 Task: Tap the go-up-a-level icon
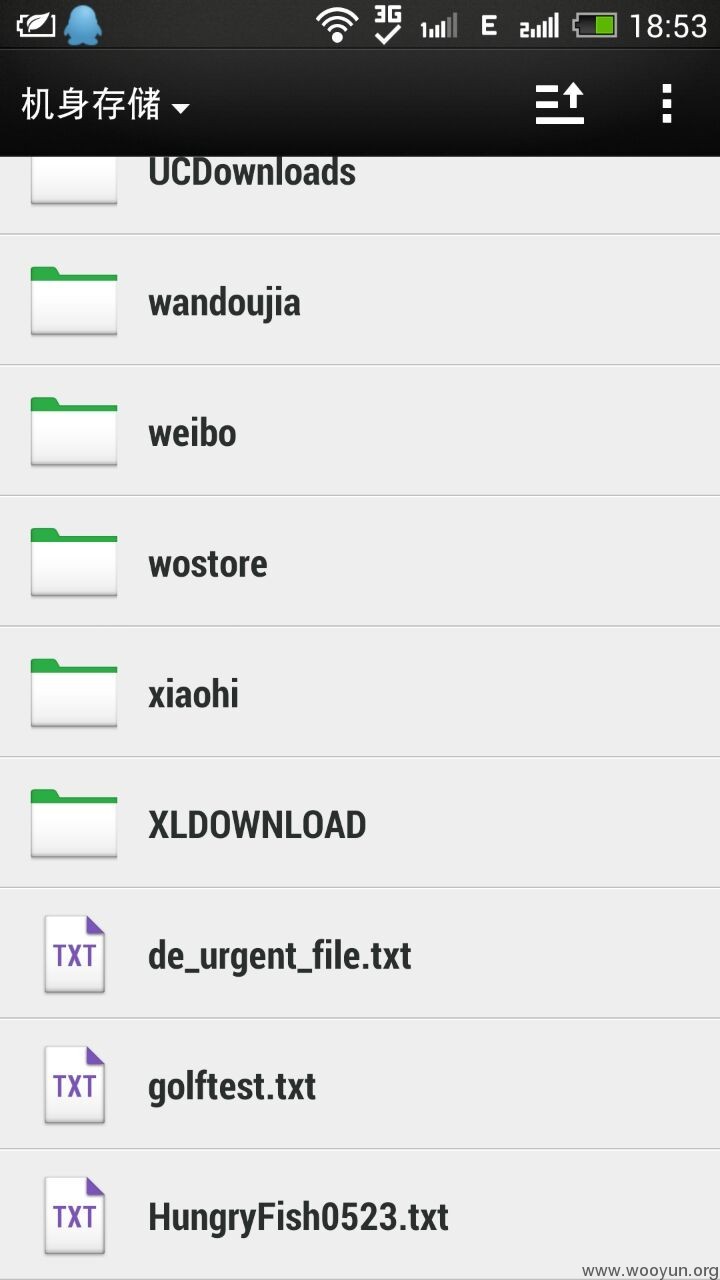[x=560, y=104]
